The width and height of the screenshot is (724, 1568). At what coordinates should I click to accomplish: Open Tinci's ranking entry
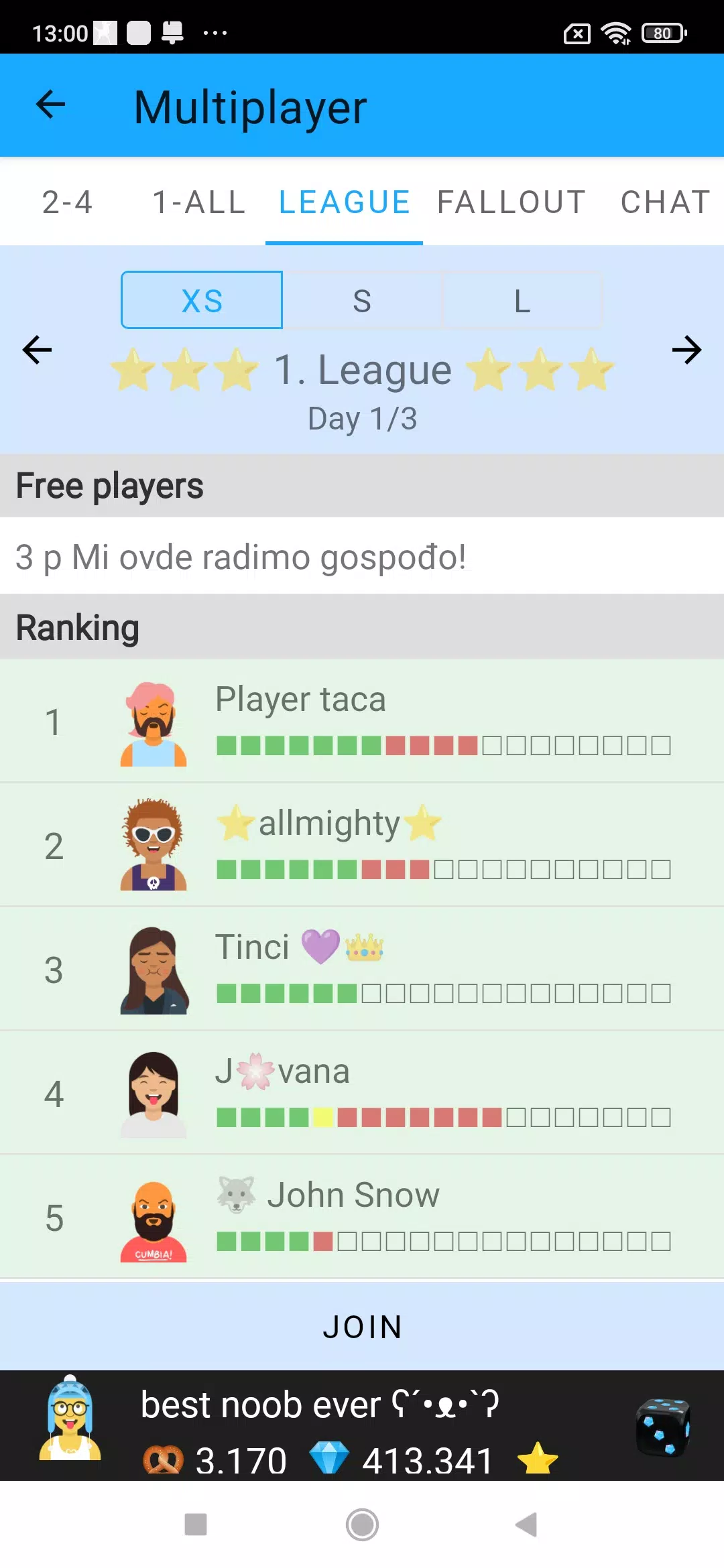(x=362, y=969)
